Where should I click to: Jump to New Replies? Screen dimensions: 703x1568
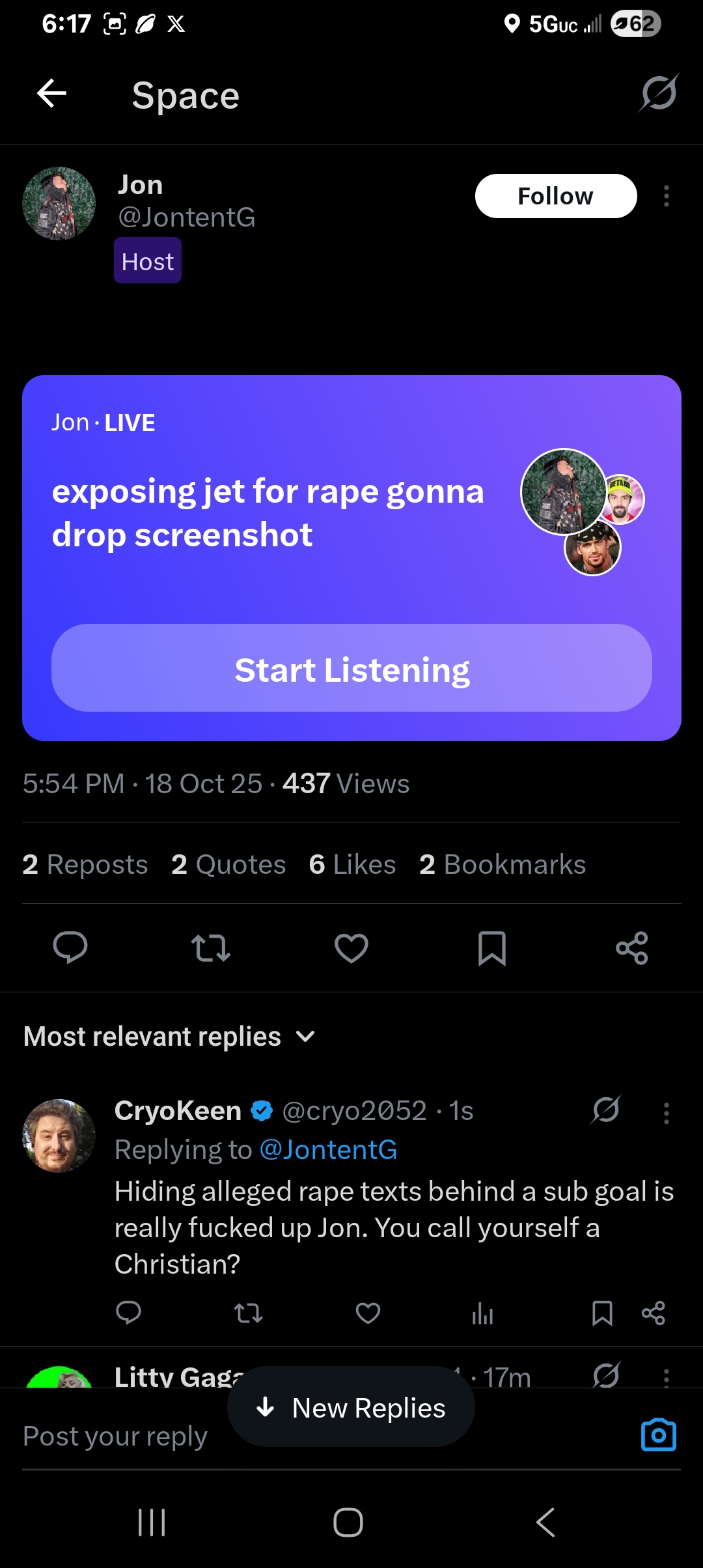pyautogui.click(x=351, y=1408)
